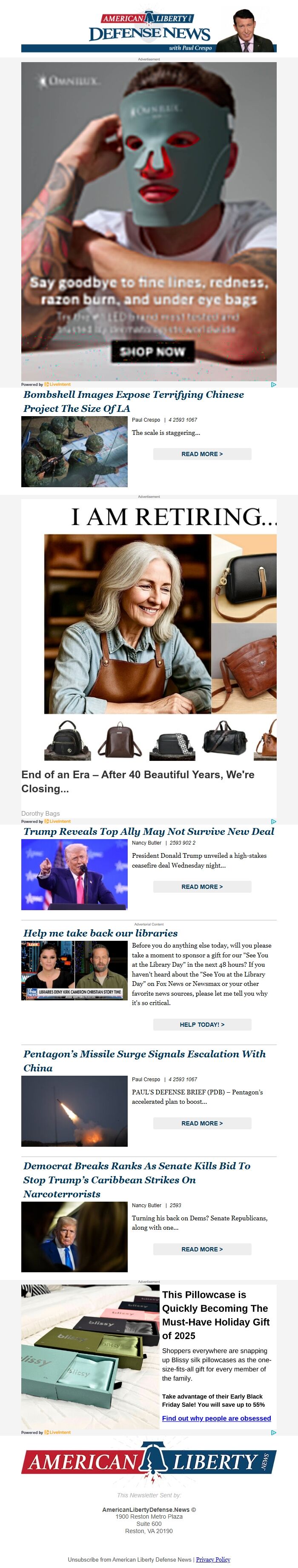Read more about the Chinese project story
Image resolution: width=298 pixels, height=1568 pixels.
(202, 454)
